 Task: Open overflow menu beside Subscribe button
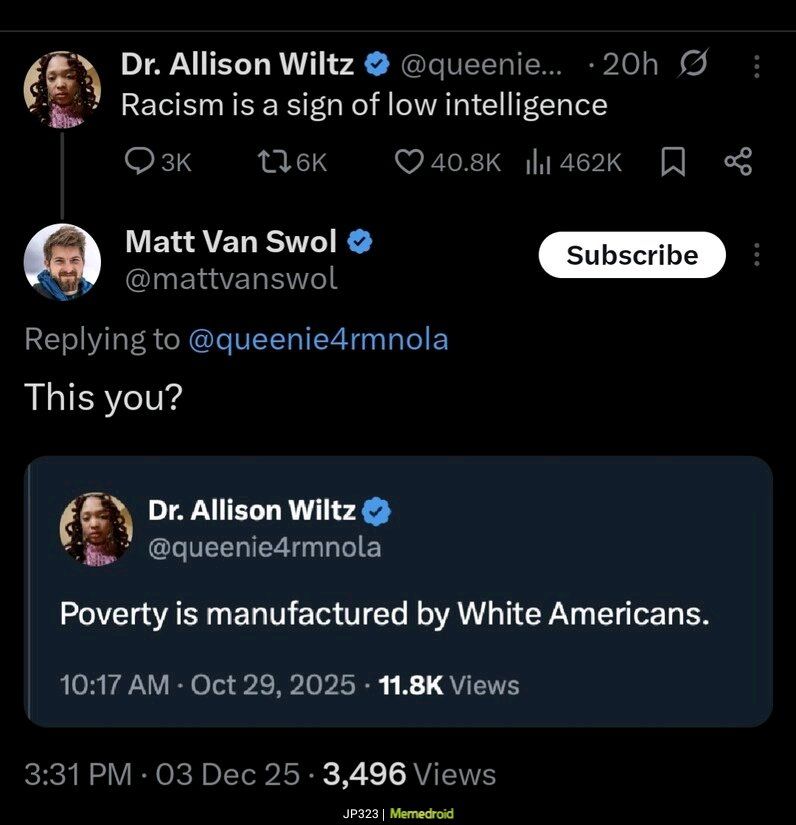click(x=756, y=255)
